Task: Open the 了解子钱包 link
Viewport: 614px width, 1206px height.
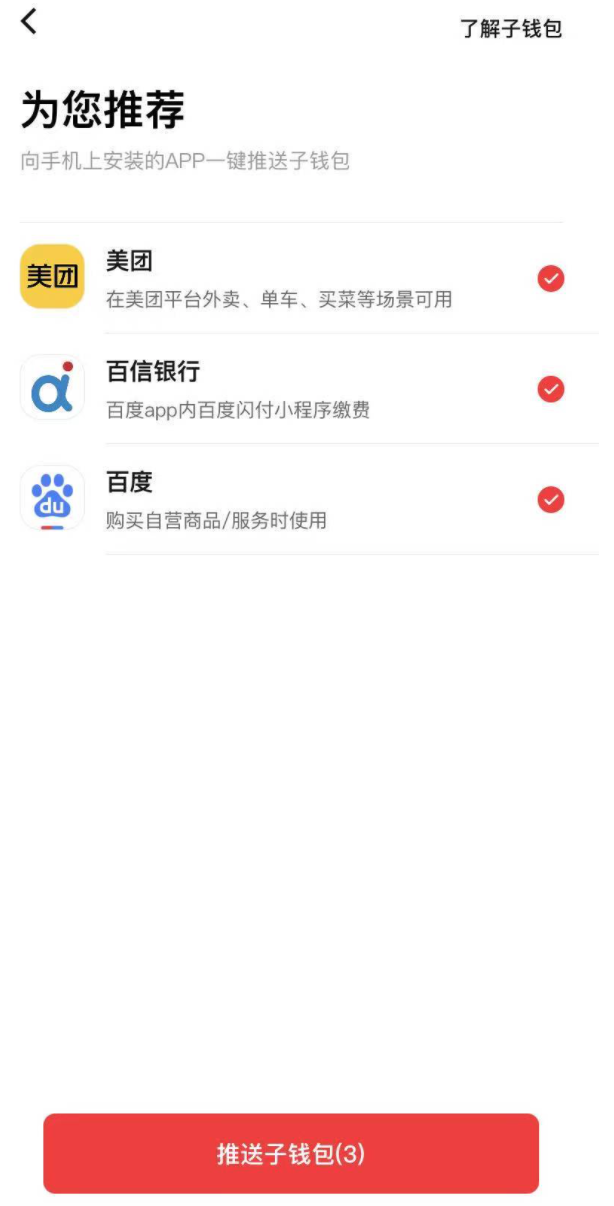Action: click(x=510, y=28)
